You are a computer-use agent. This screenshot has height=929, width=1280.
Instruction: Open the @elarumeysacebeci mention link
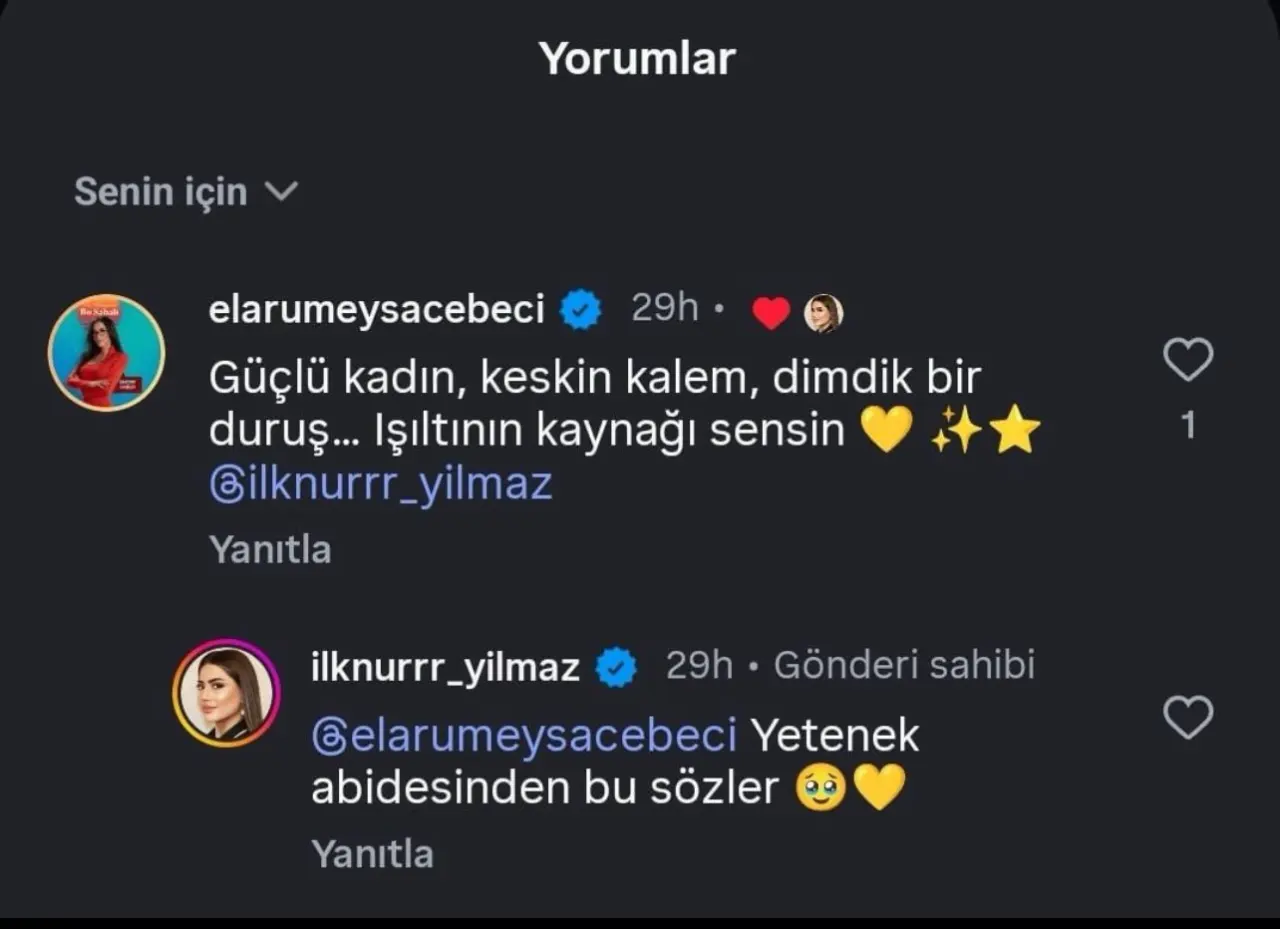point(524,736)
